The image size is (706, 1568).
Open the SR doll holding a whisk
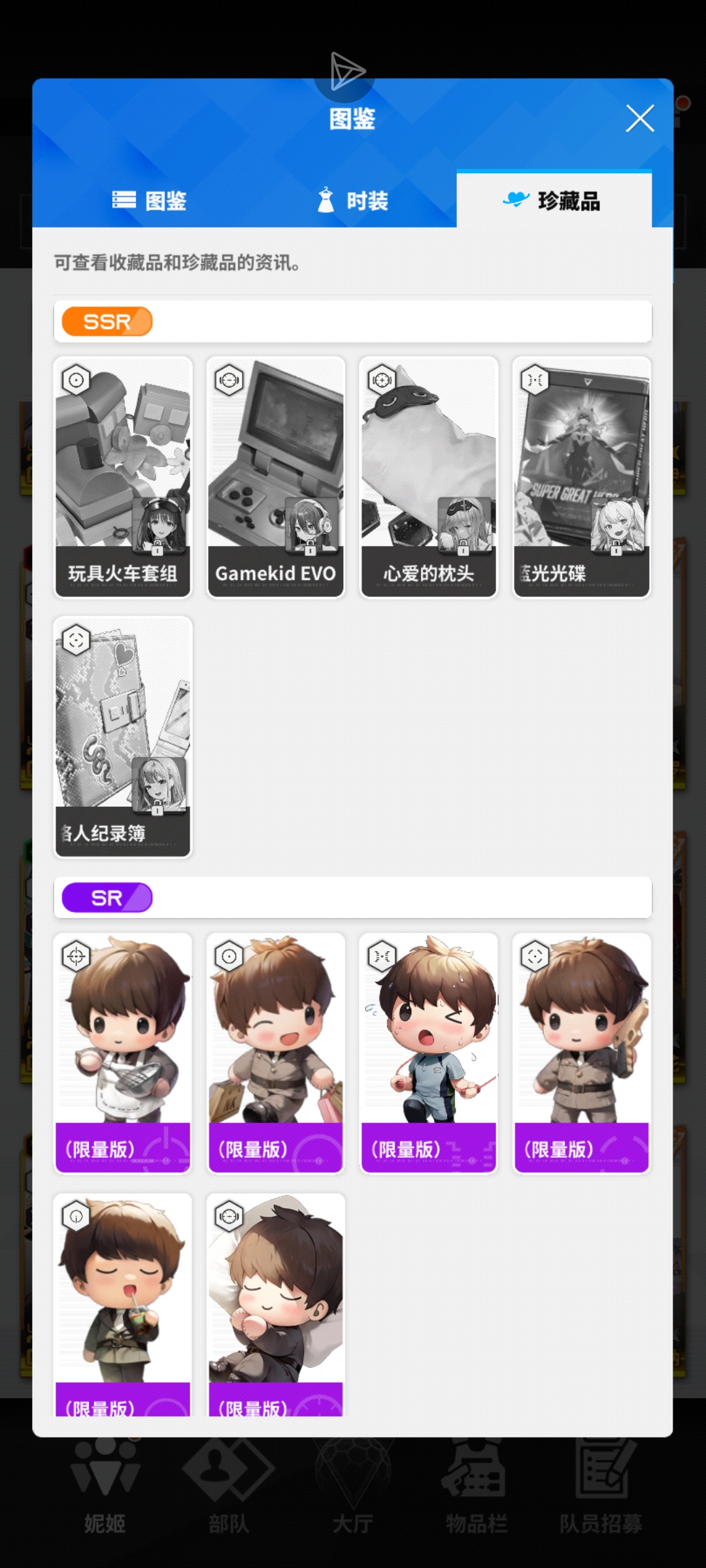point(123,1052)
